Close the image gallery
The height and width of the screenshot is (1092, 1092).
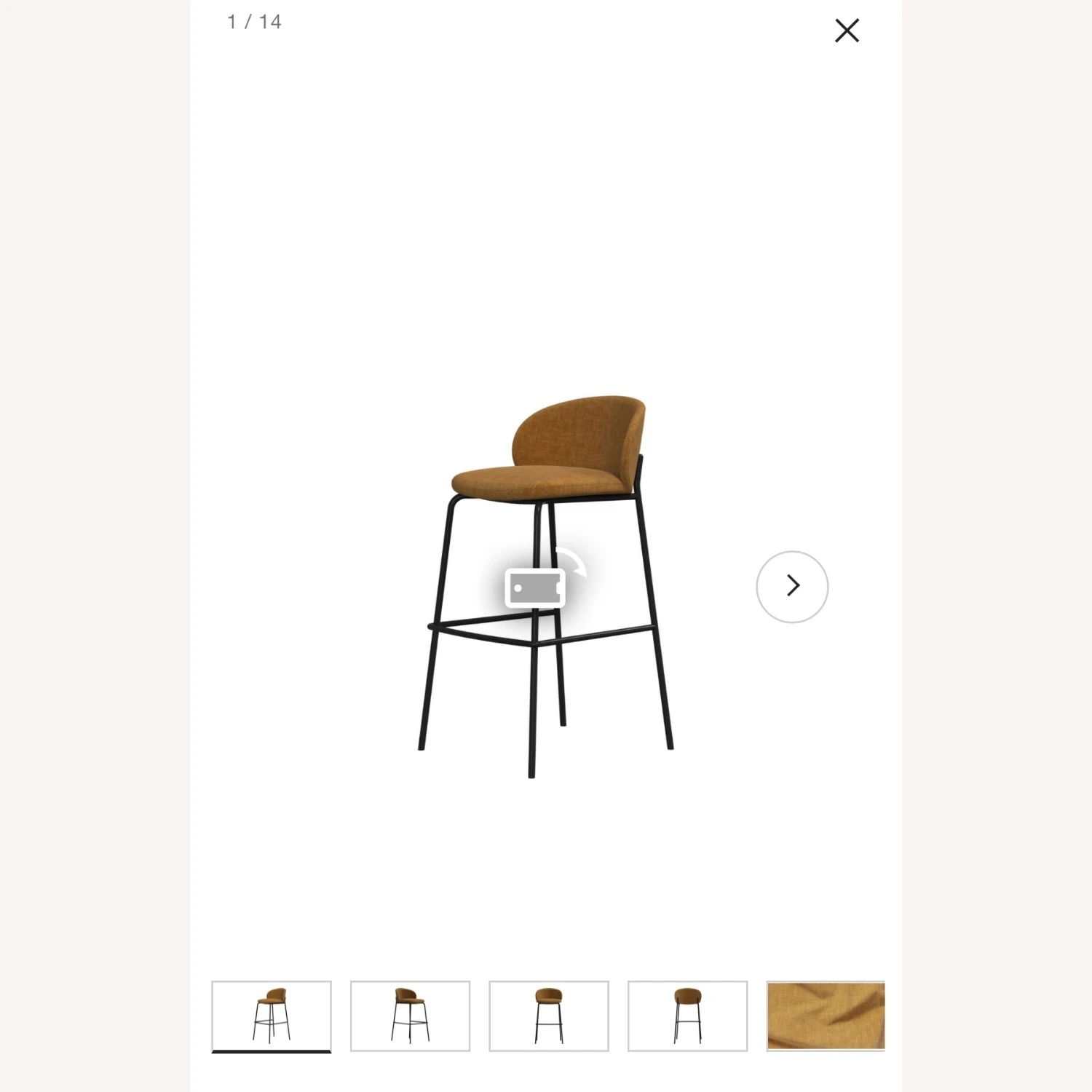[x=847, y=31]
